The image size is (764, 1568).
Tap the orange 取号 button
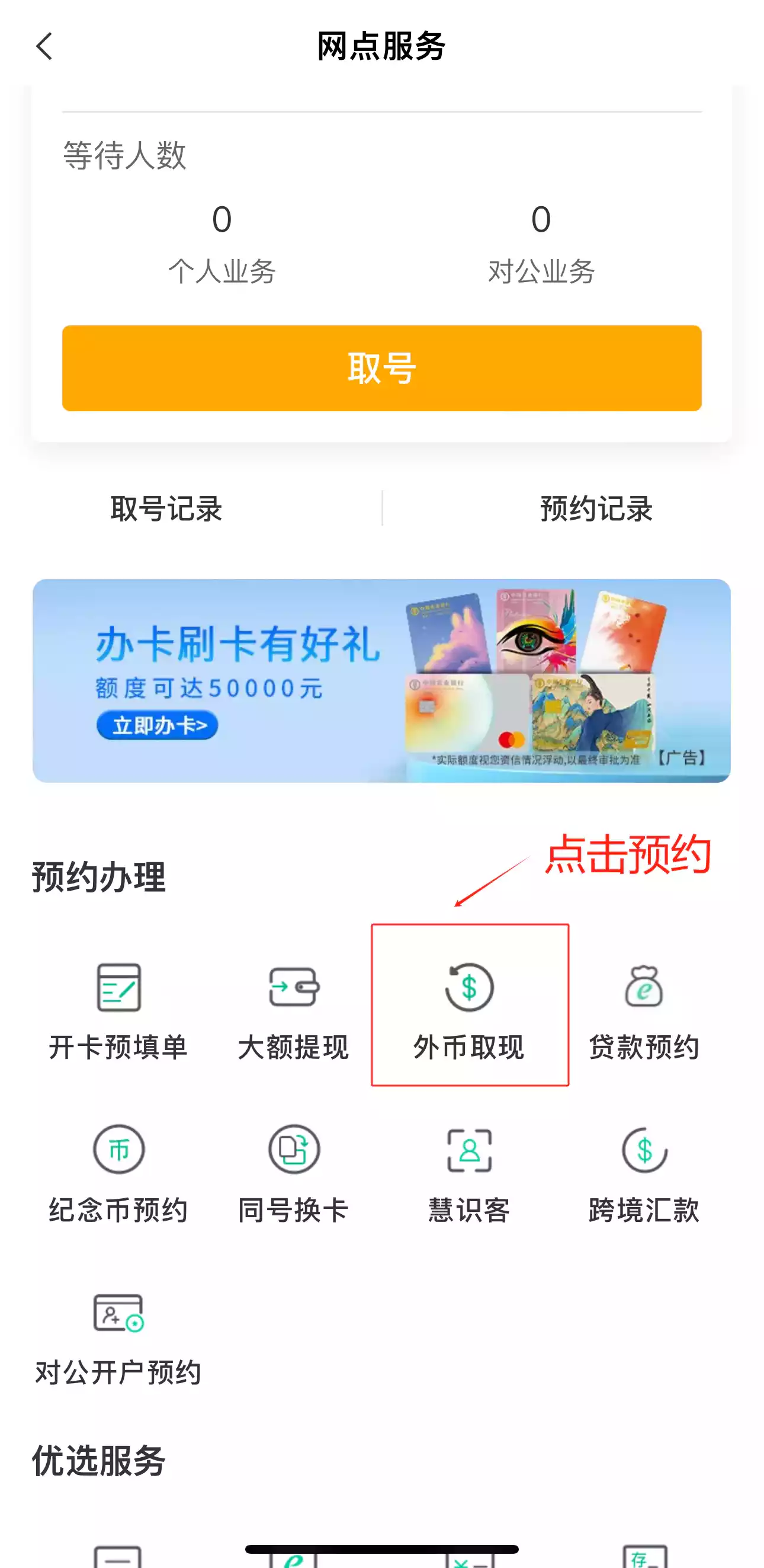point(381,368)
